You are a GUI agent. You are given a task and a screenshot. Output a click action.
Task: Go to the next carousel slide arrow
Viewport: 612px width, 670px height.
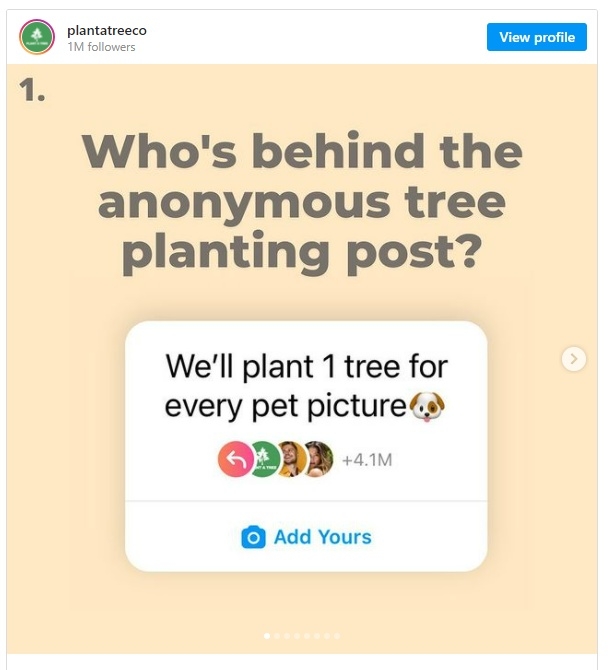574,359
